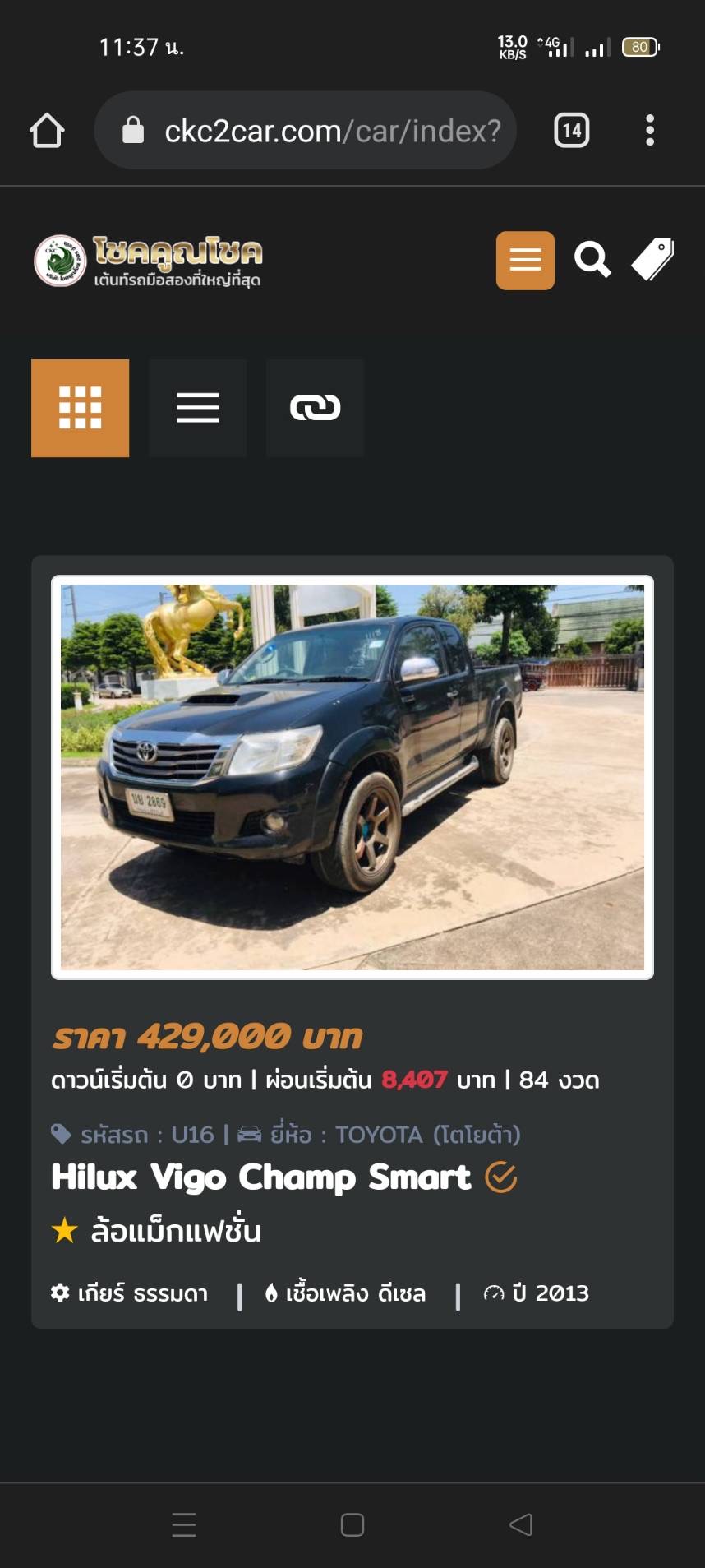The image size is (705, 1568).
Task: Tap the ckc2car.com address bar
Action: click(x=305, y=130)
